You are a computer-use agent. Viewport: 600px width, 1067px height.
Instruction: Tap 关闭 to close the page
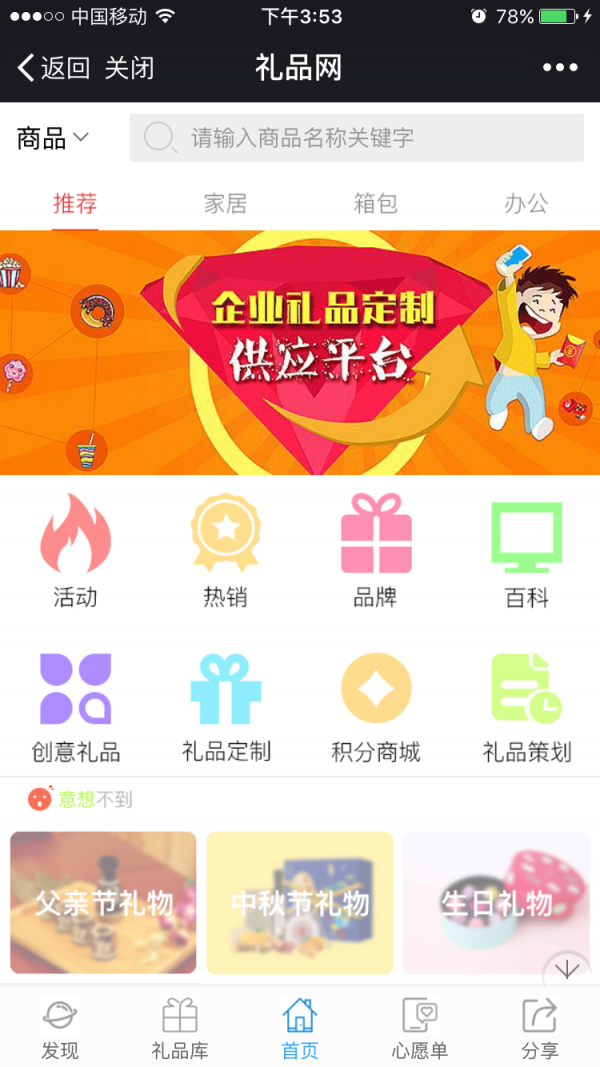(x=129, y=68)
